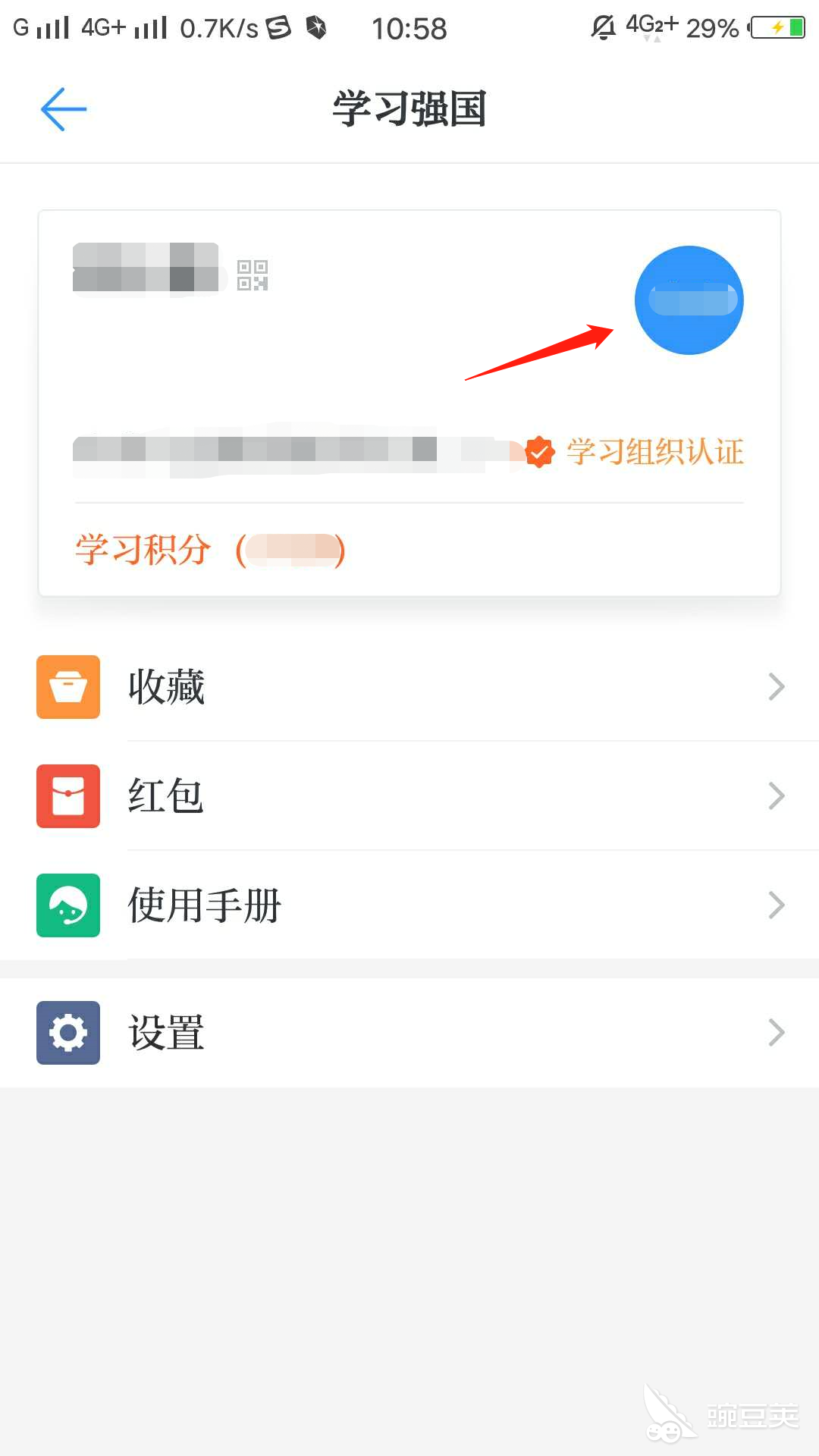Tap the back arrow at top left
This screenshot has width=819, height=1456.
click(x=63, y=108)
